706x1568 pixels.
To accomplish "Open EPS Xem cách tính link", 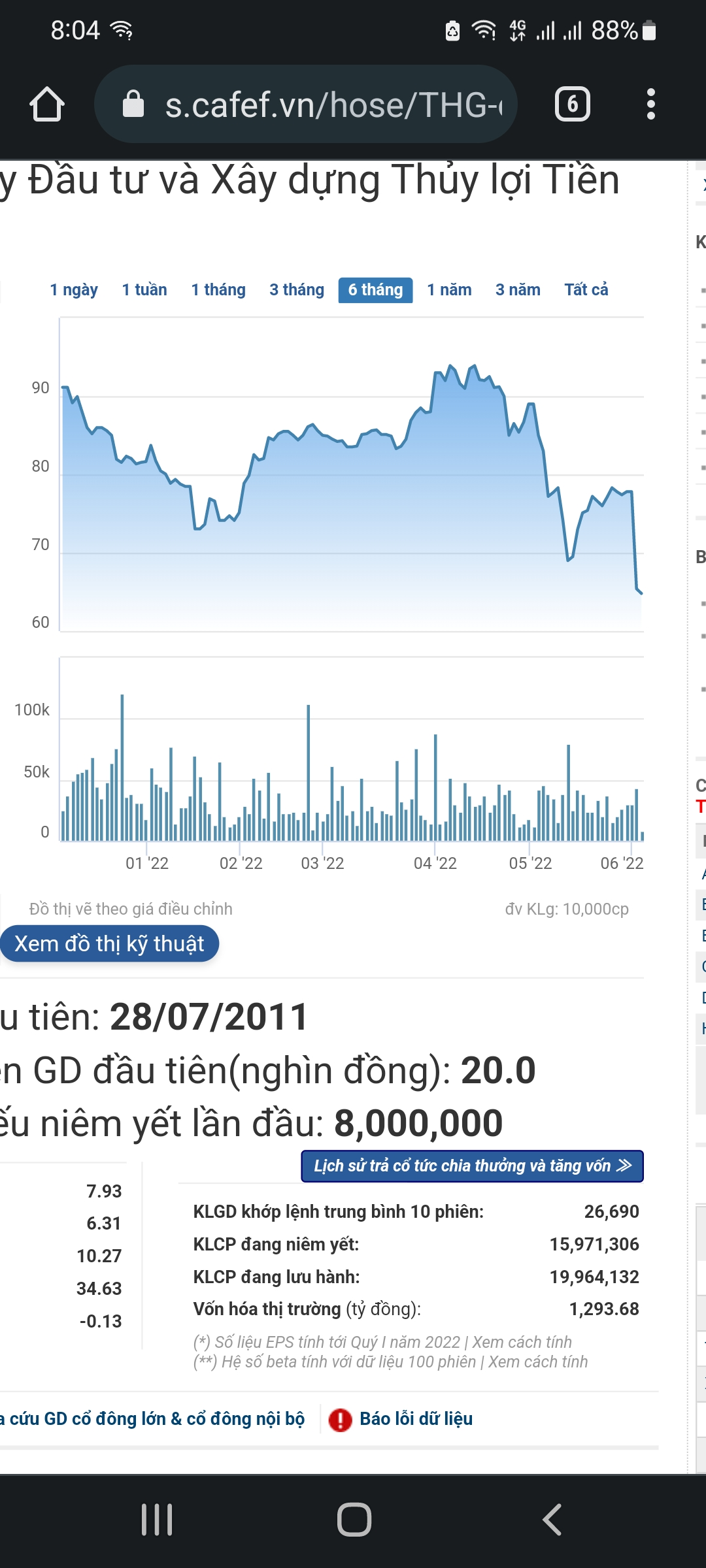I will click(x=522, y=1342).
